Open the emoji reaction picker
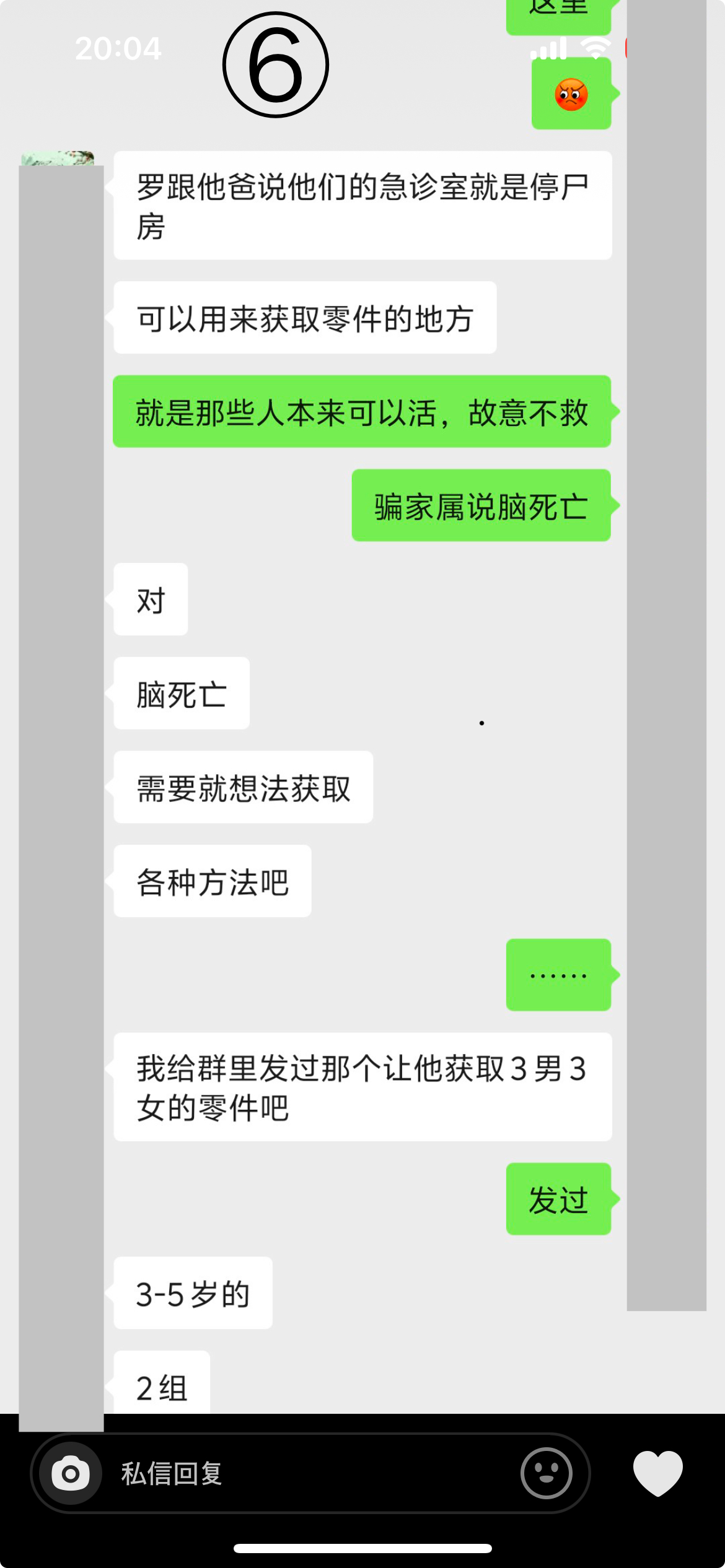 [x=546, y=1473]
